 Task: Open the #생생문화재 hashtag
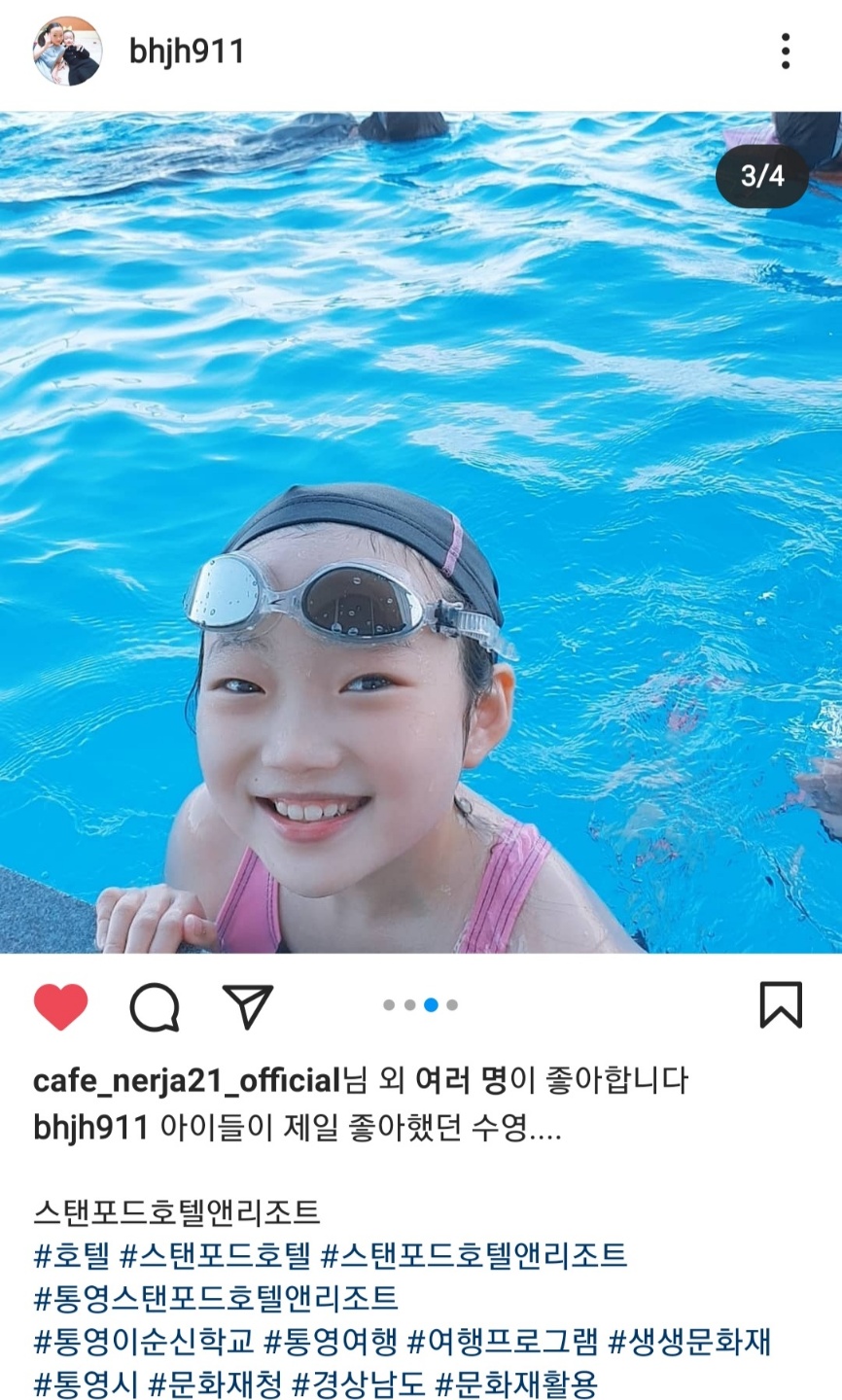(689, 1342)
